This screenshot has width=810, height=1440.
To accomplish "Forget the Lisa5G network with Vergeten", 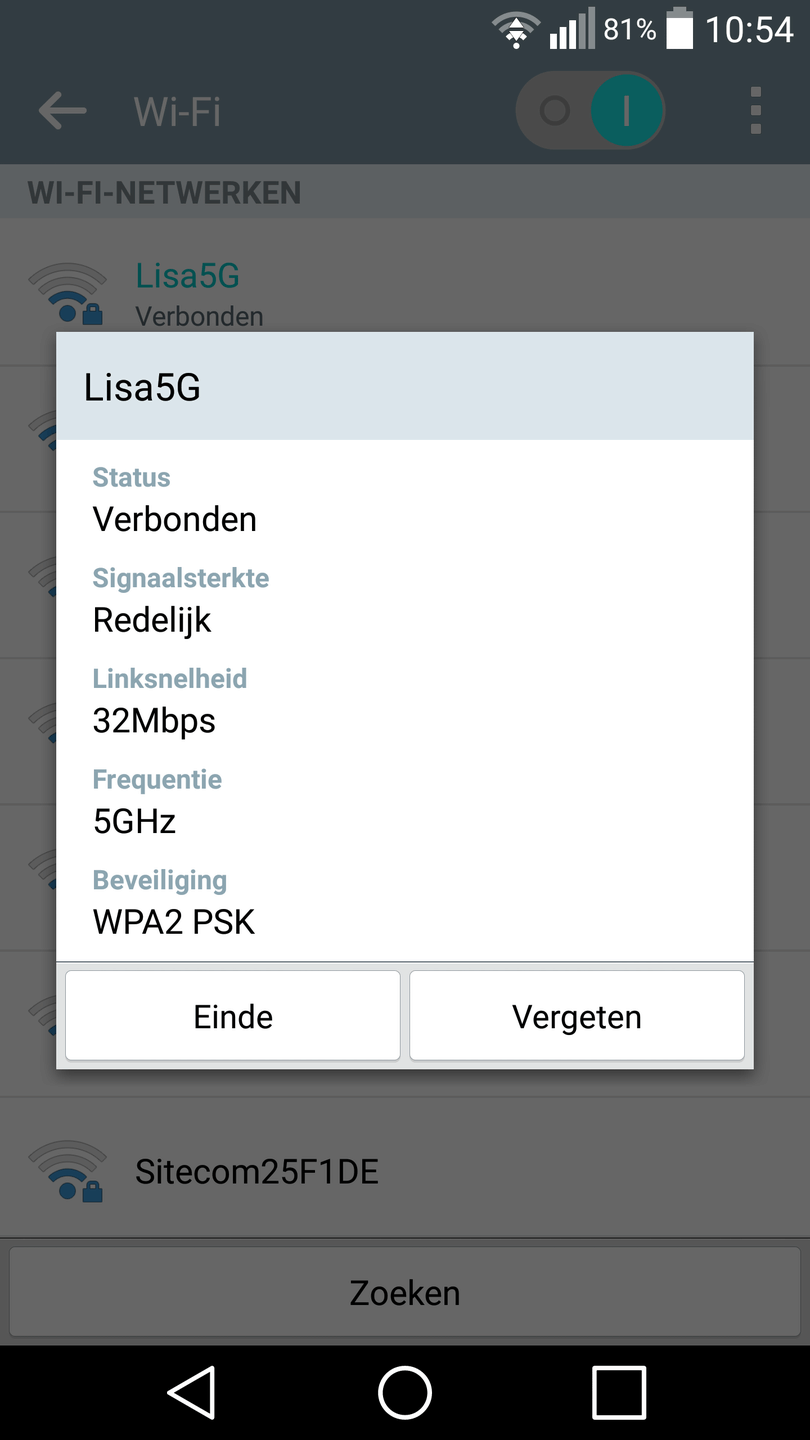I will coord(577,1016).
